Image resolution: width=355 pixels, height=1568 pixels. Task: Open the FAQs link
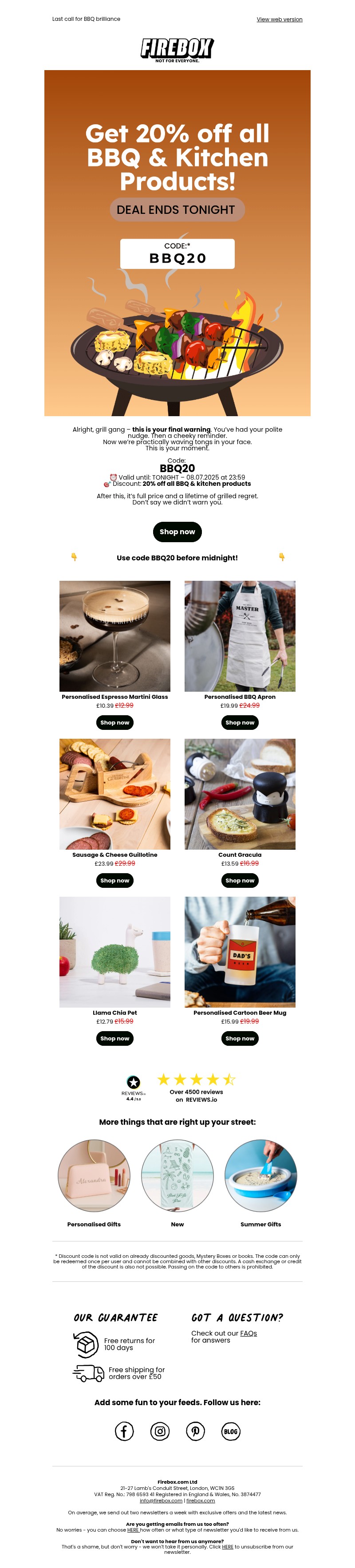248,1333
